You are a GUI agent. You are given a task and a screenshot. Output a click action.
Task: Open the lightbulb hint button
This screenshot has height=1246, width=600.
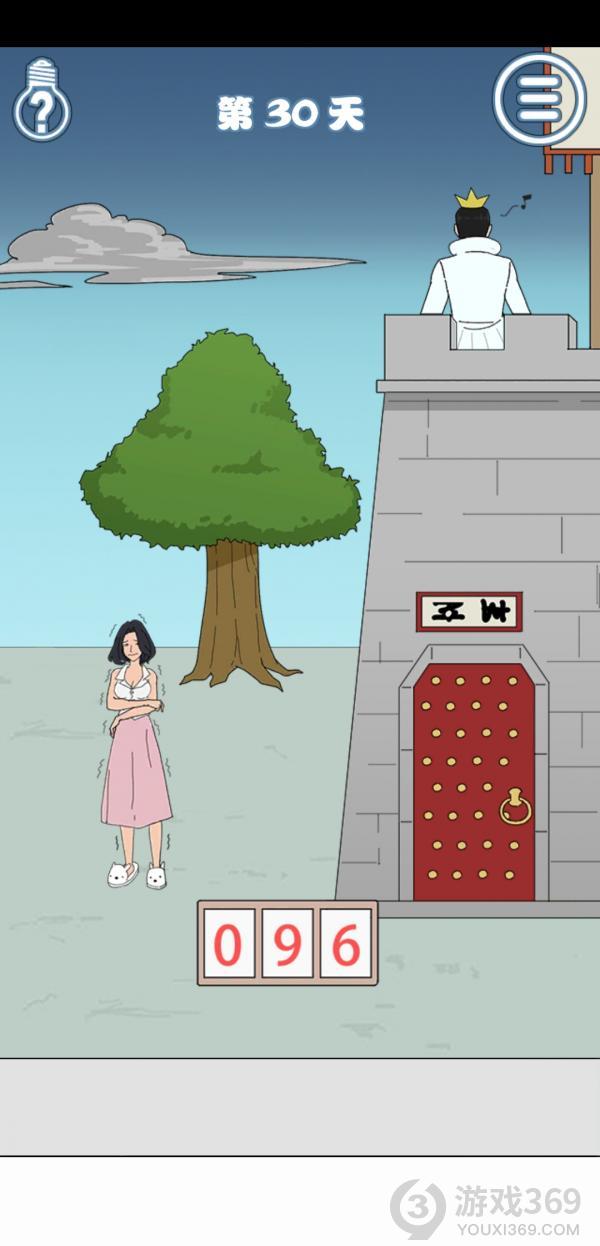[41, 101]
